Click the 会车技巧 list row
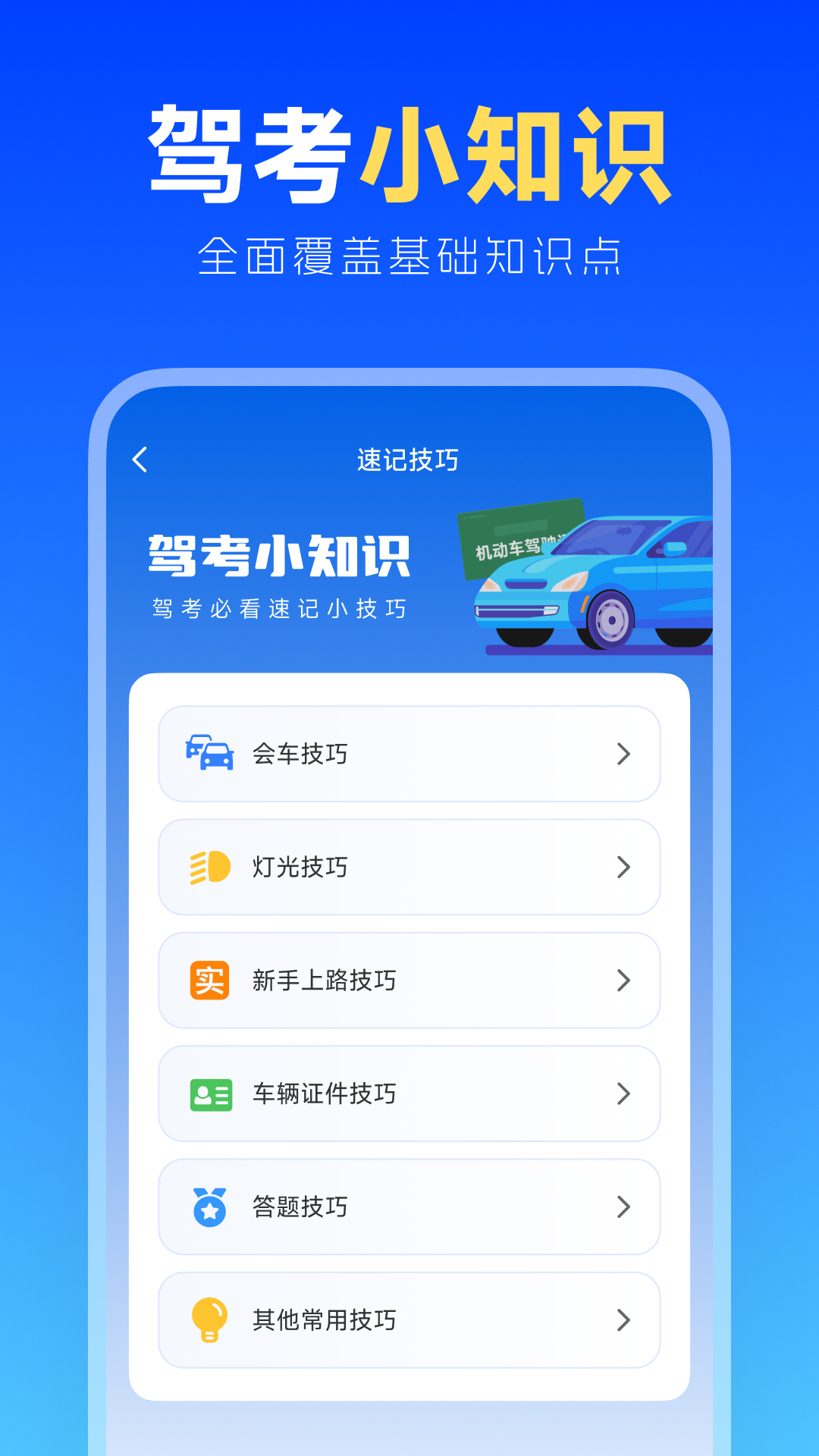 (409, 754)
